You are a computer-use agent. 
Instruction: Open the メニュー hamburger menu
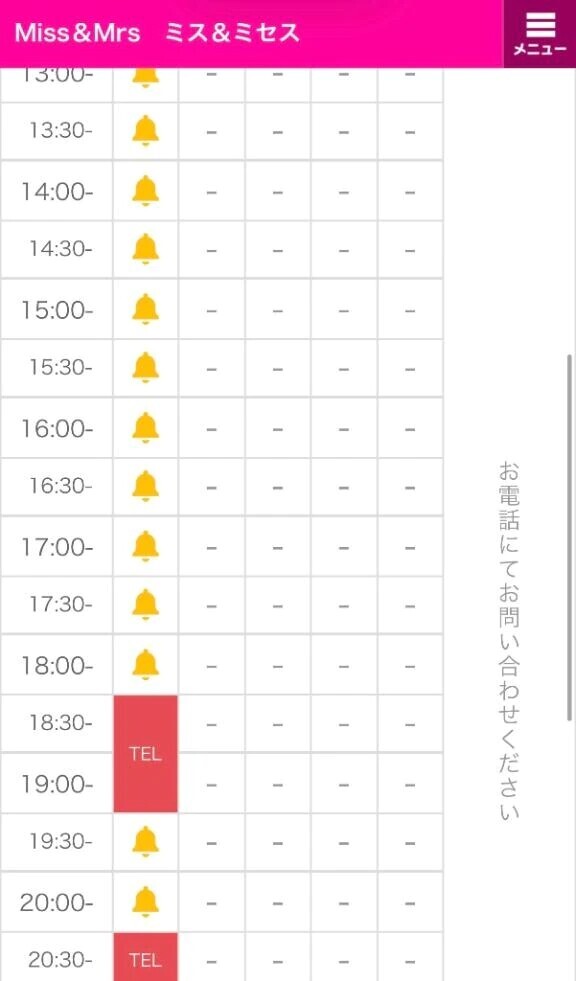[540, 34]
